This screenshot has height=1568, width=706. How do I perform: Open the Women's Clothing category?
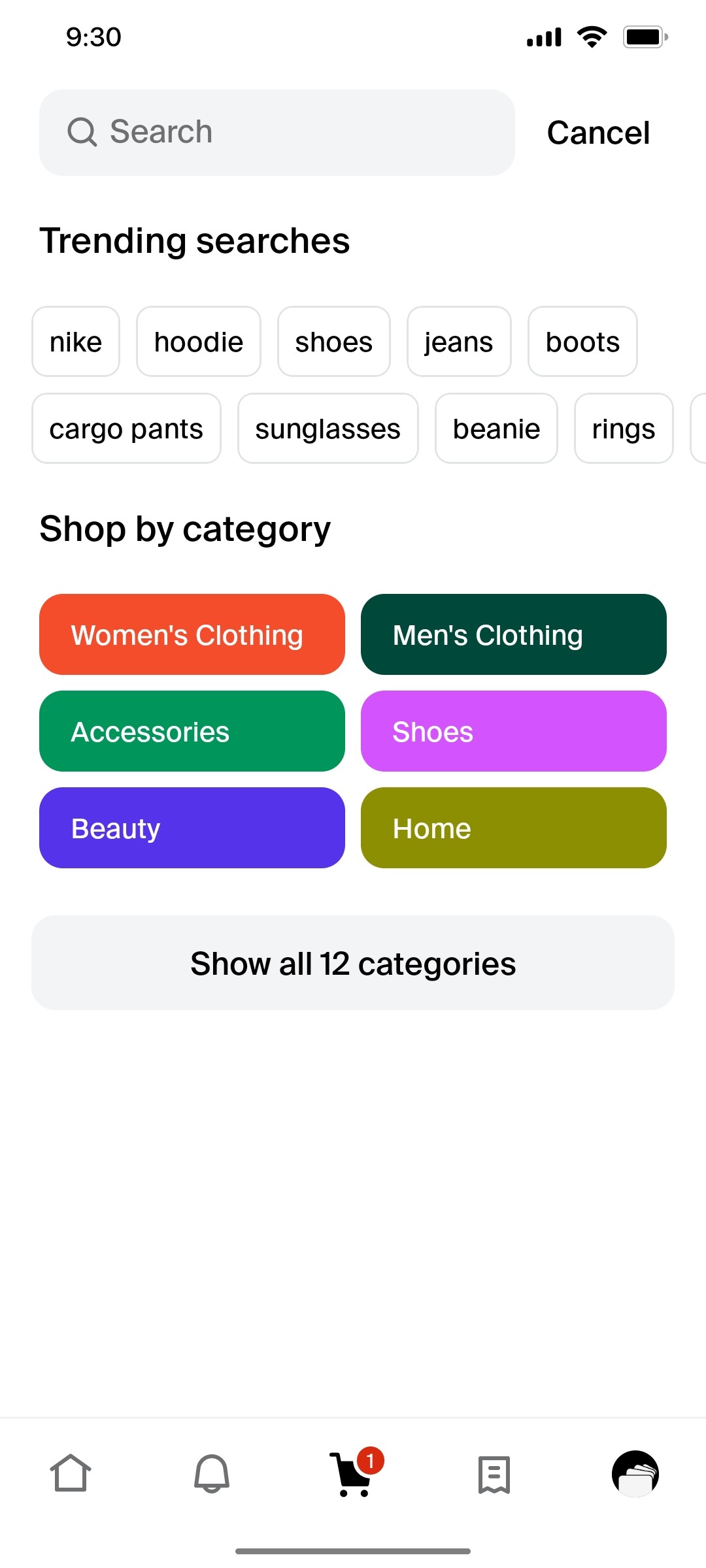click(x=192, y=634)
